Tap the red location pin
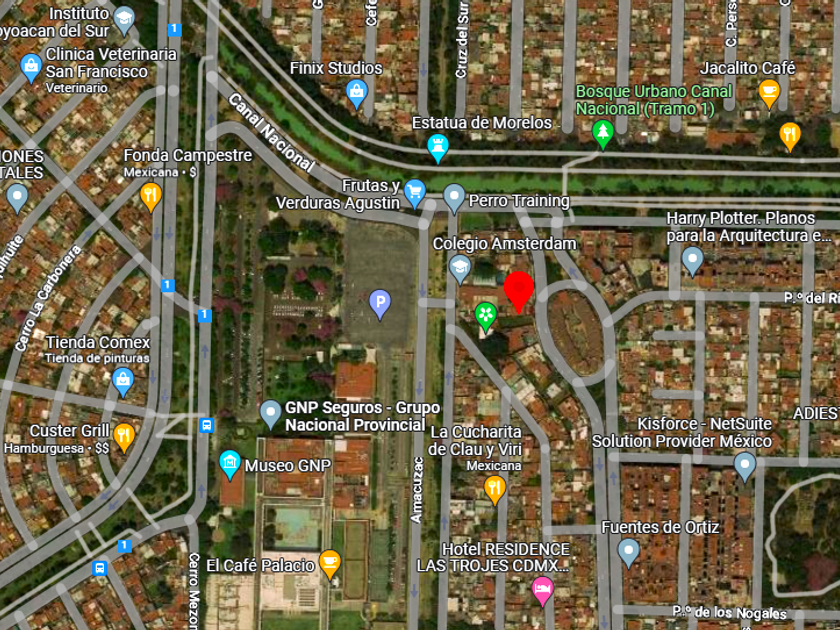840x630 pixels. [x=518, y=290]
